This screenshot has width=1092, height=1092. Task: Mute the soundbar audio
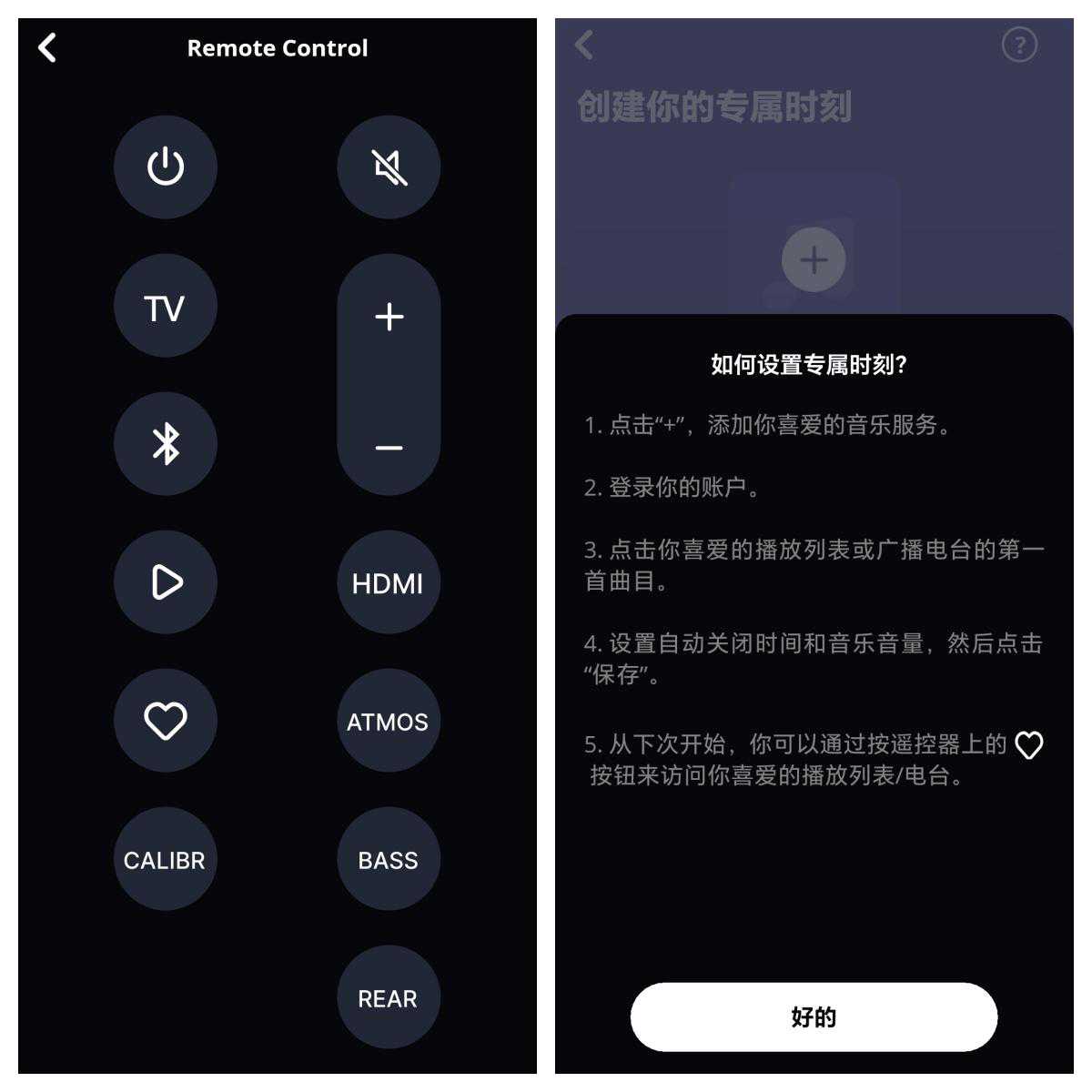pos(389,167)
